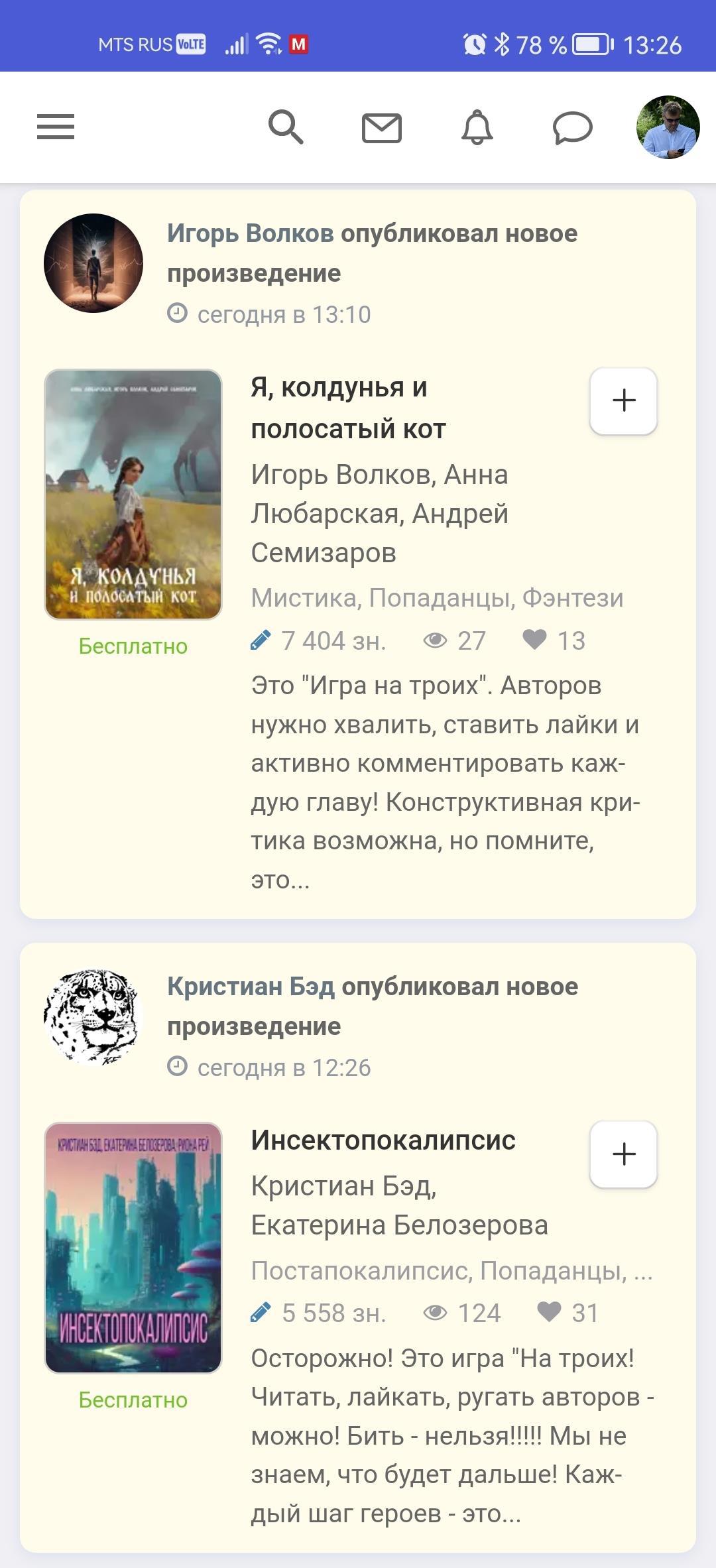This screenshot has height=1568, width=716.
Task: Open the hamburger menu
Action: point(56,127)
